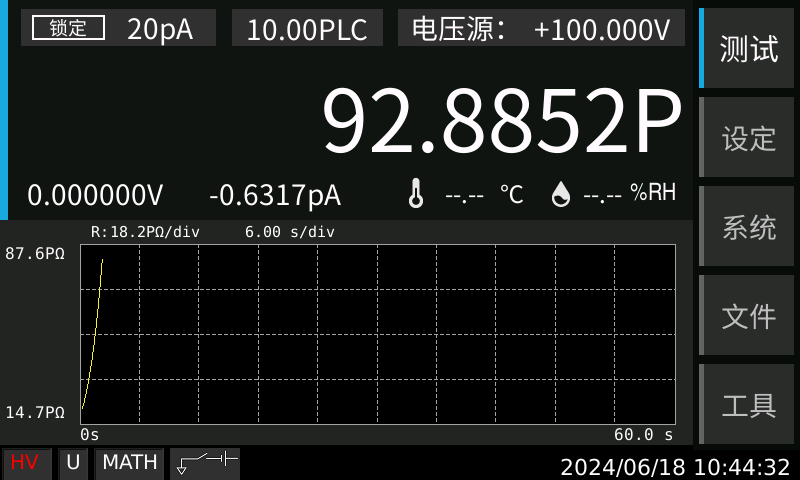
Task: Open the 系统 system tab
Action: click(748, 227)
